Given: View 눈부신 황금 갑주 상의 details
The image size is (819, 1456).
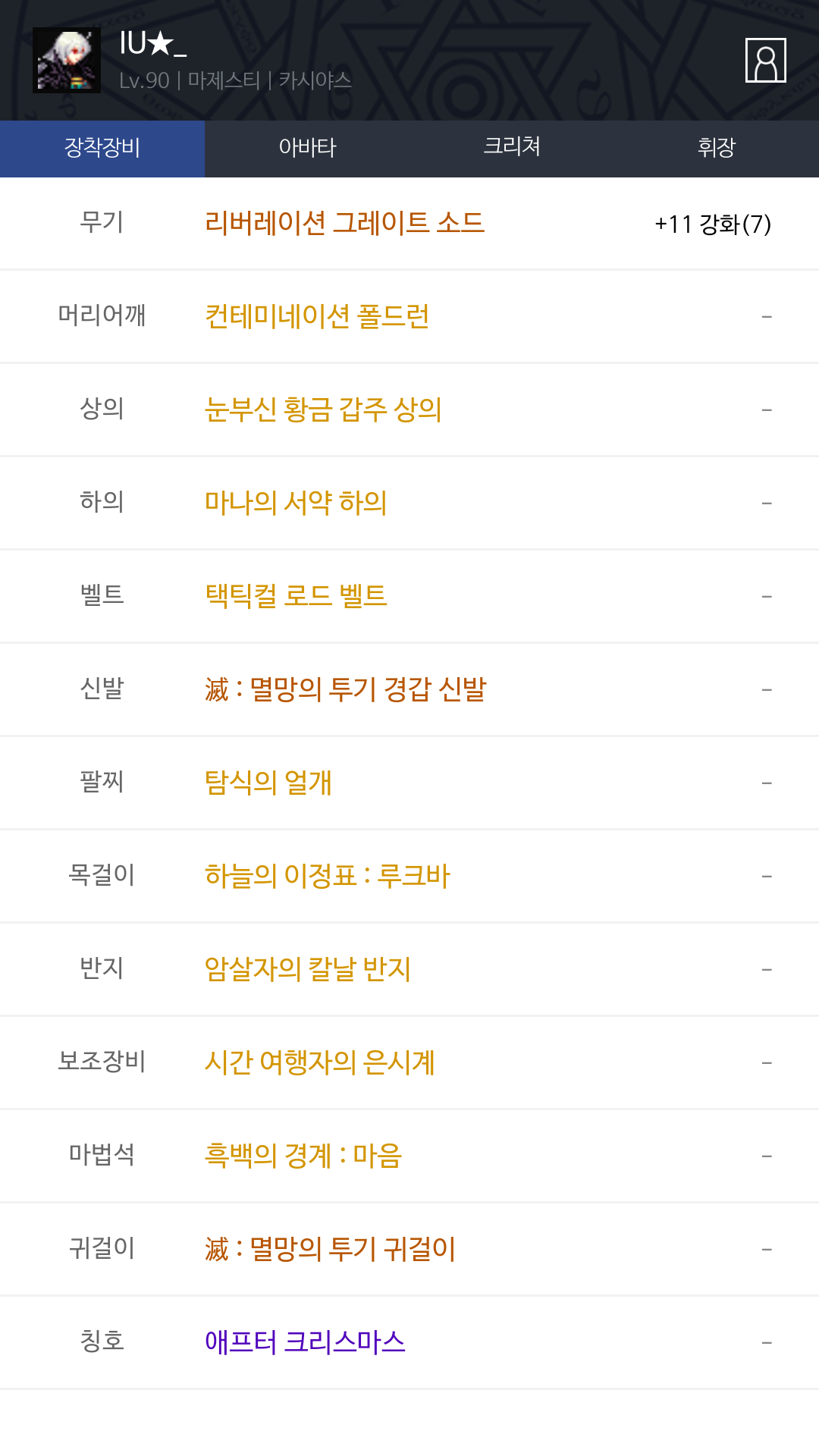Looking at the screenshot, I should tap(323, 409).
